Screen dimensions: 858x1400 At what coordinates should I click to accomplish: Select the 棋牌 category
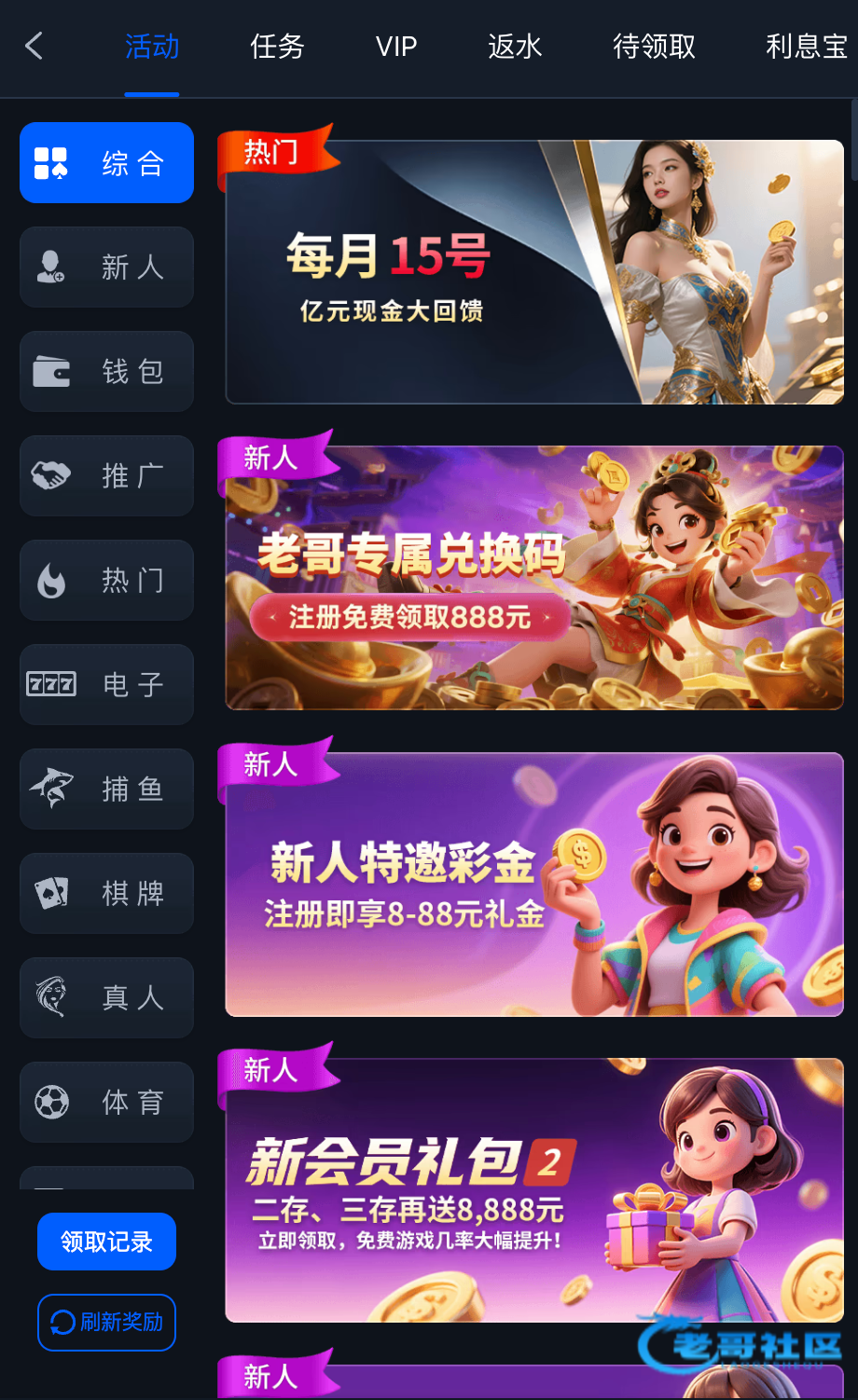tap(106, 894)
